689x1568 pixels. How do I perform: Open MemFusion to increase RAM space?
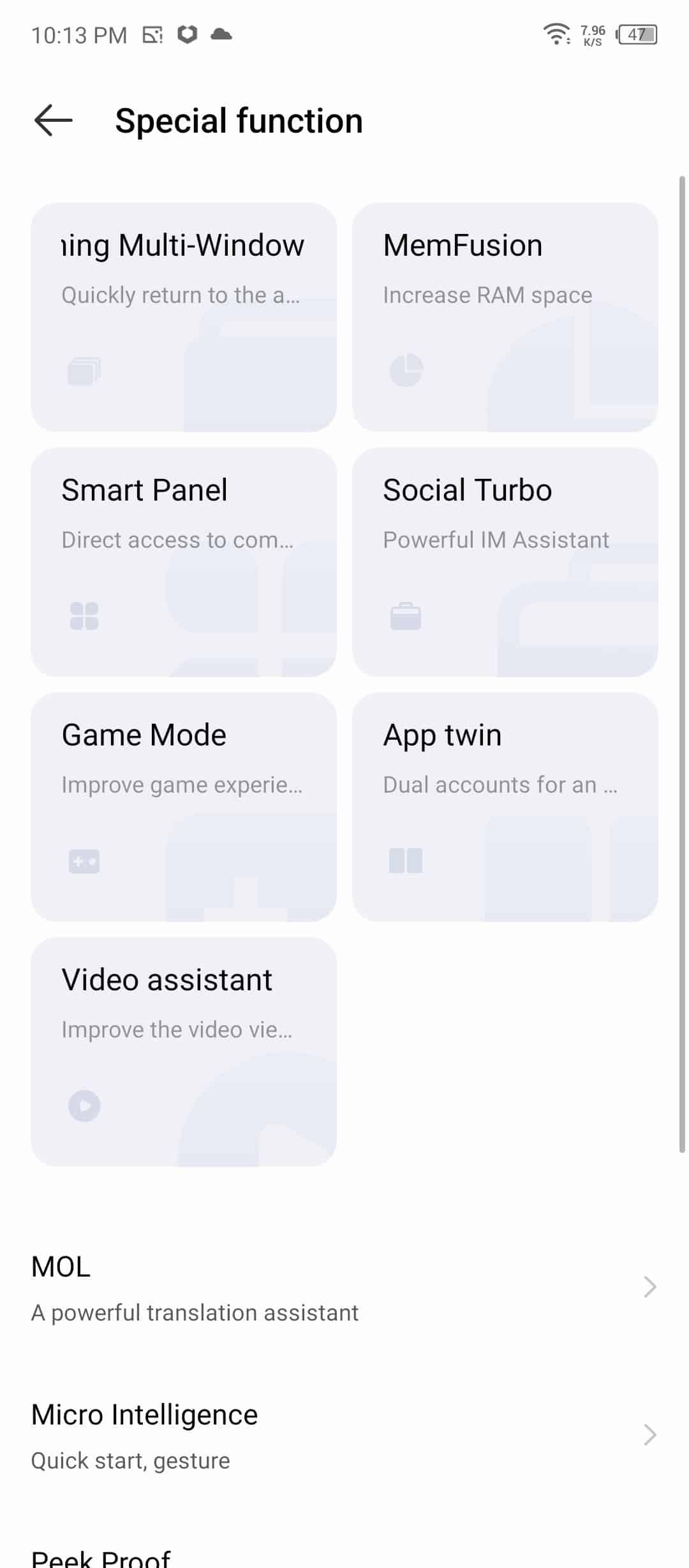click(505, 317)
